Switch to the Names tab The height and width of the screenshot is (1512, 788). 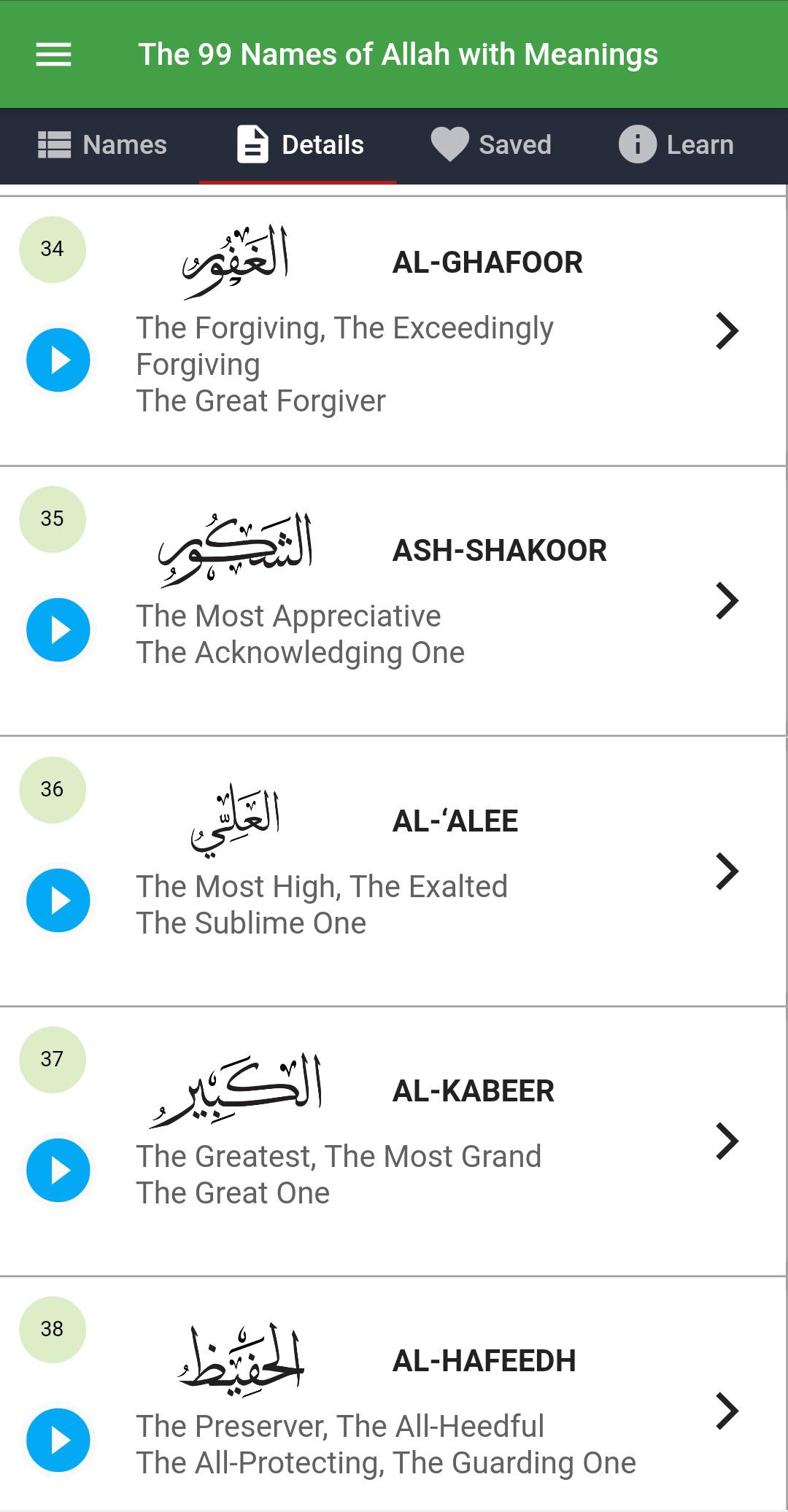click(x=102, y=144)
